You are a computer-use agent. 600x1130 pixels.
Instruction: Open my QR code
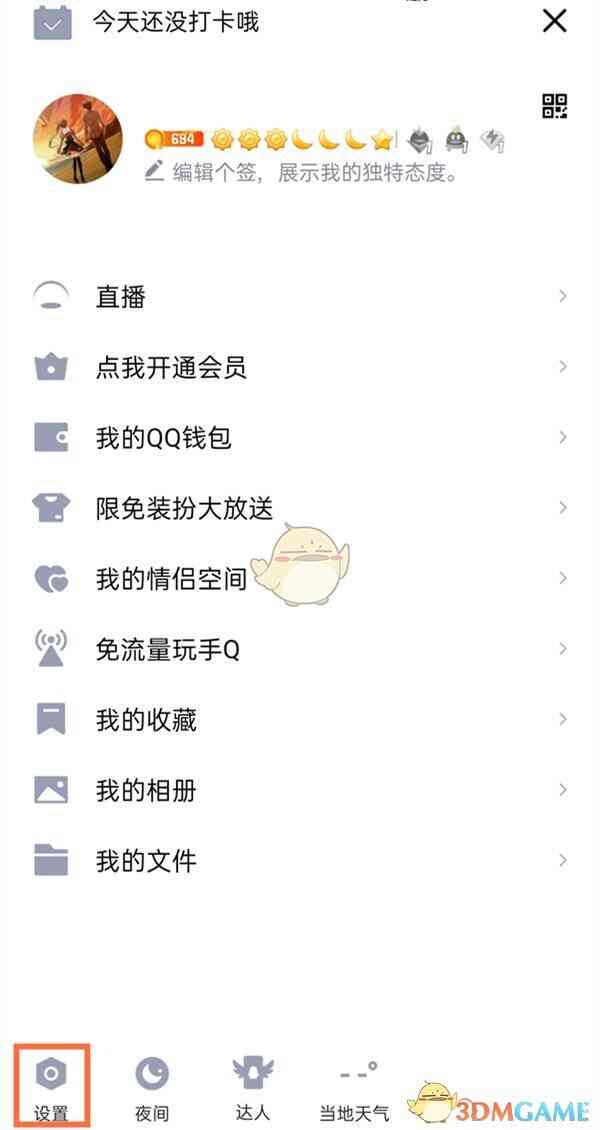pos(554,106)
